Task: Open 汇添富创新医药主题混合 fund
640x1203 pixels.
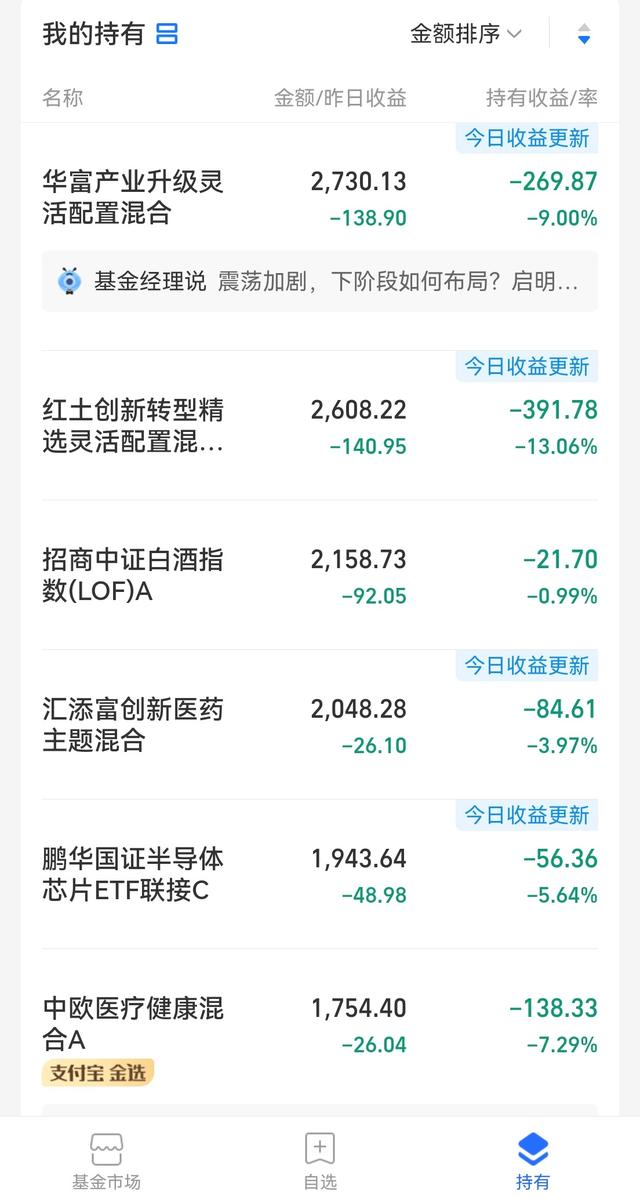Action: 320,724
